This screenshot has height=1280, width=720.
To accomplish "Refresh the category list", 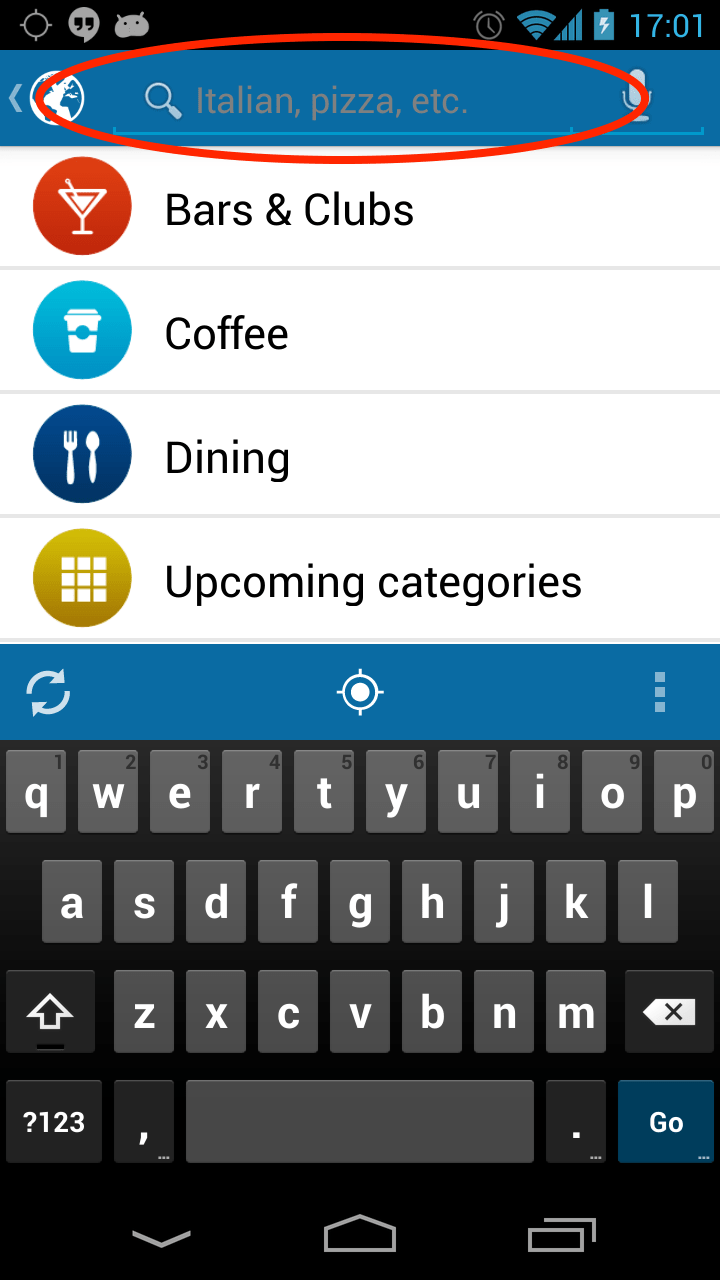I will (x=48, y=692).
